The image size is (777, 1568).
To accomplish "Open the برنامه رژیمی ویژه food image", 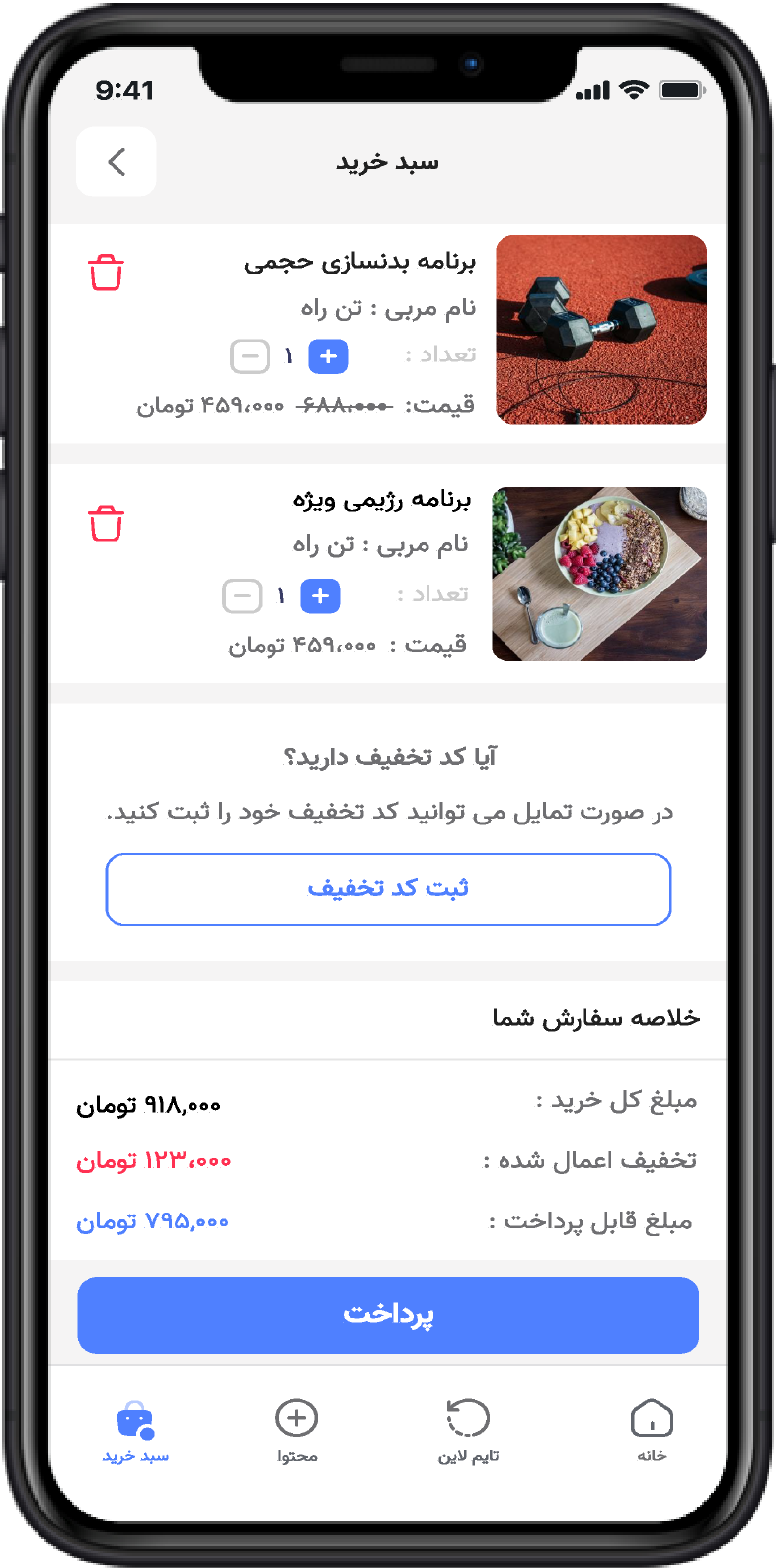I will [x=599, y=574].
